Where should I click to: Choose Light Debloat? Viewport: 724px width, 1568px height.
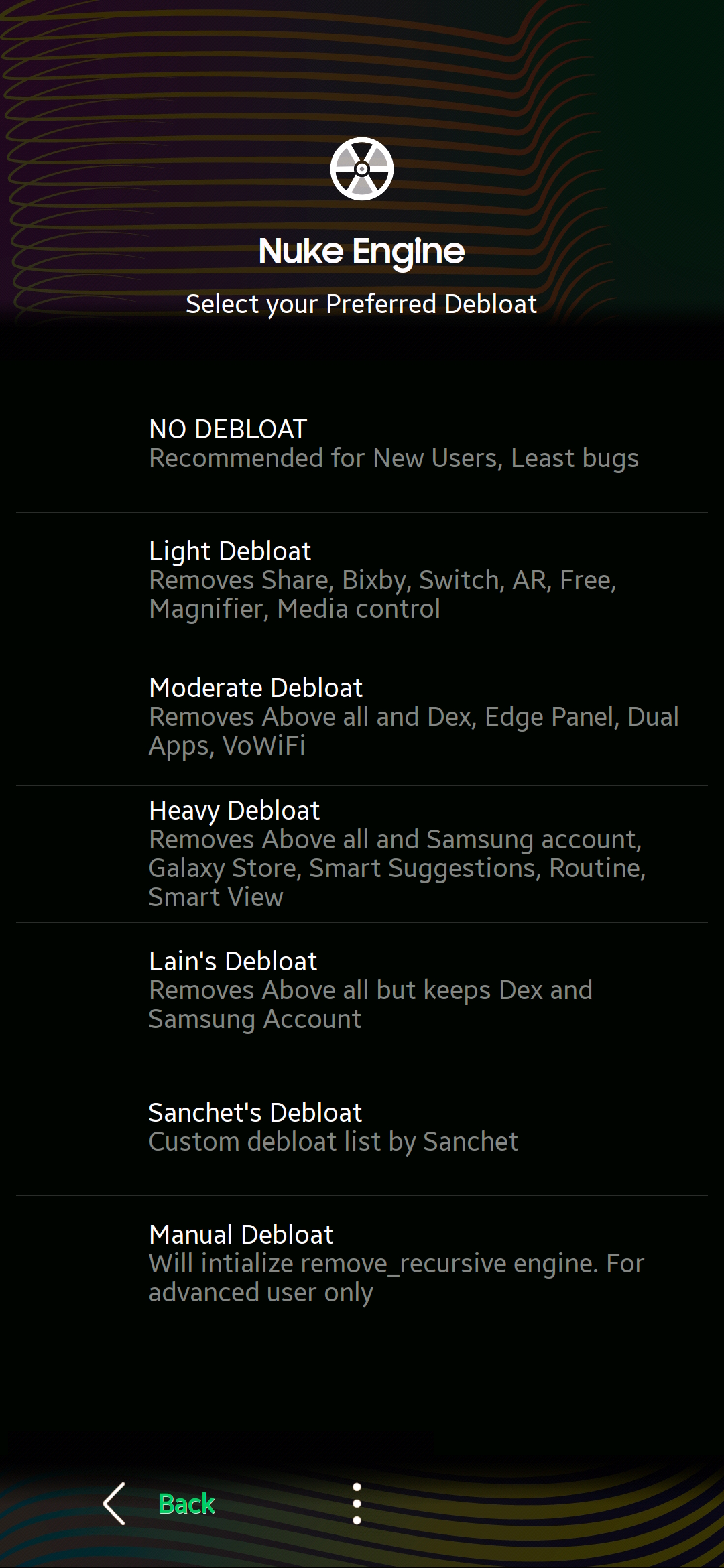click(362, 580)
